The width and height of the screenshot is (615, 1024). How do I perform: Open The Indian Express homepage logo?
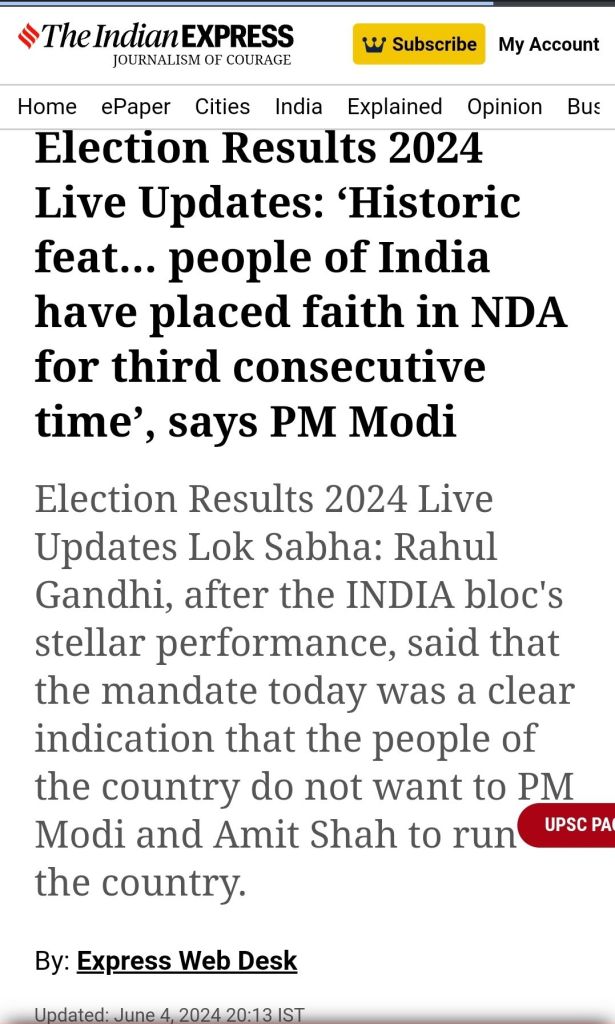point(156,43)
